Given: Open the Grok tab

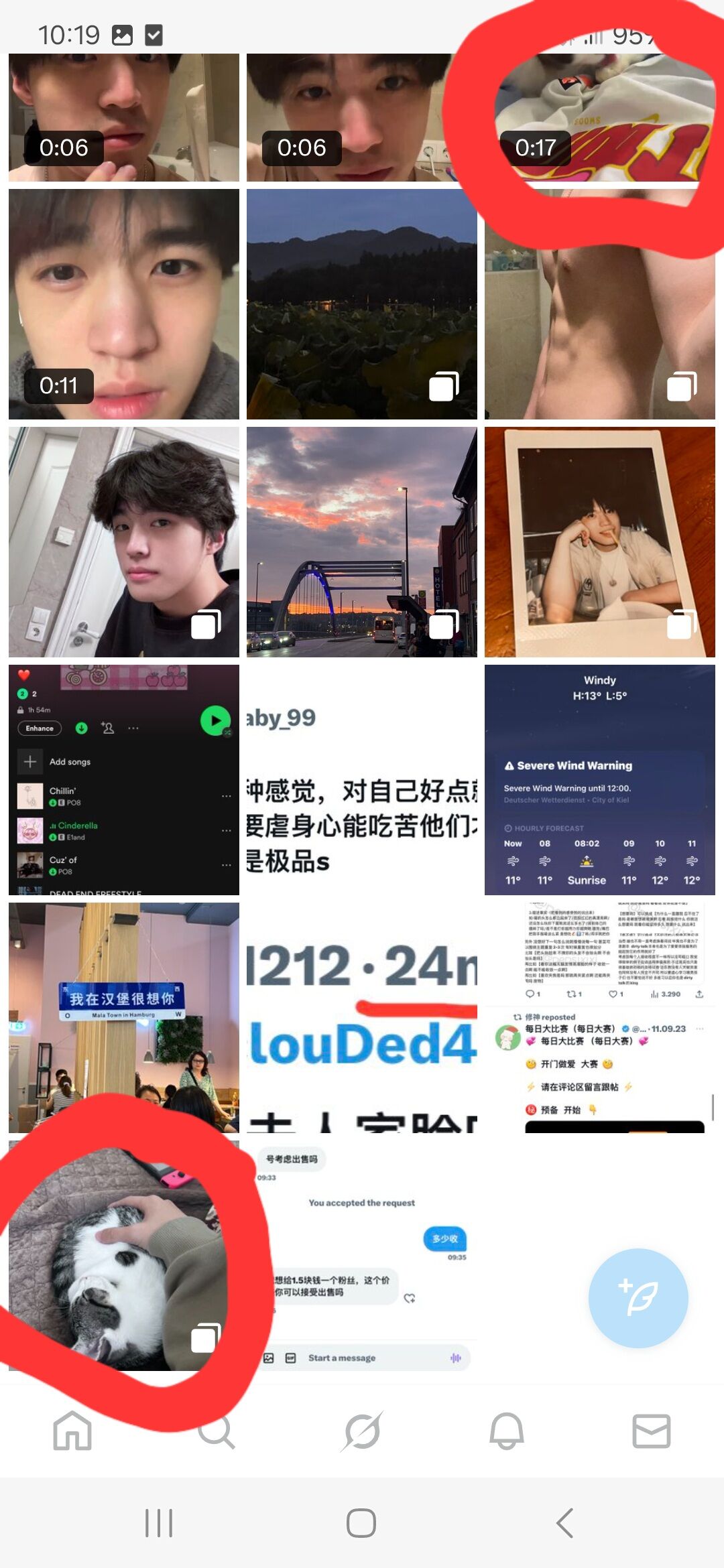Looking at the screenshot, I should [362, 1431].
